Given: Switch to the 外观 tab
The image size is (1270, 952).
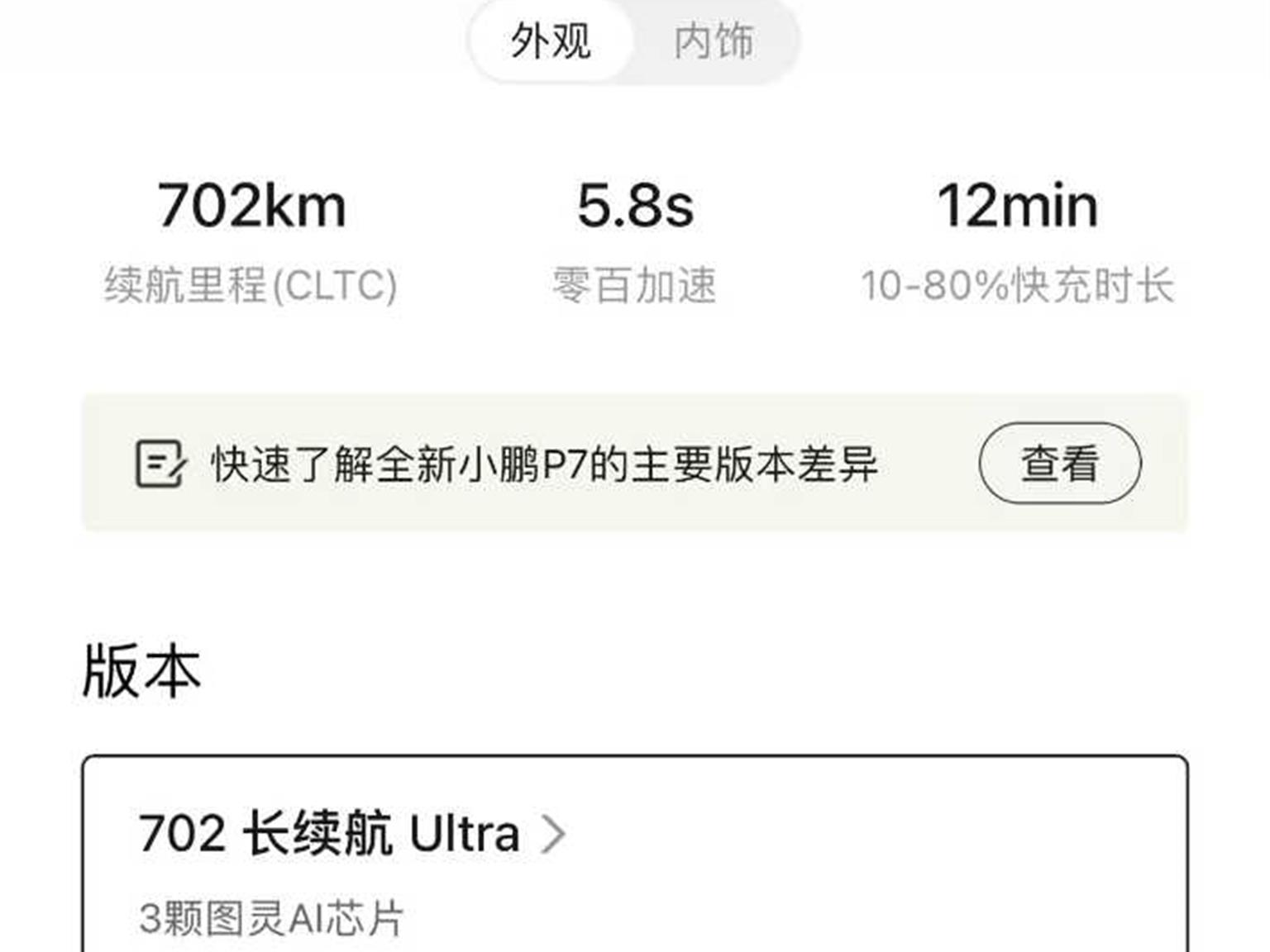Looking at the screenshot, I should (x=551, y=41).
